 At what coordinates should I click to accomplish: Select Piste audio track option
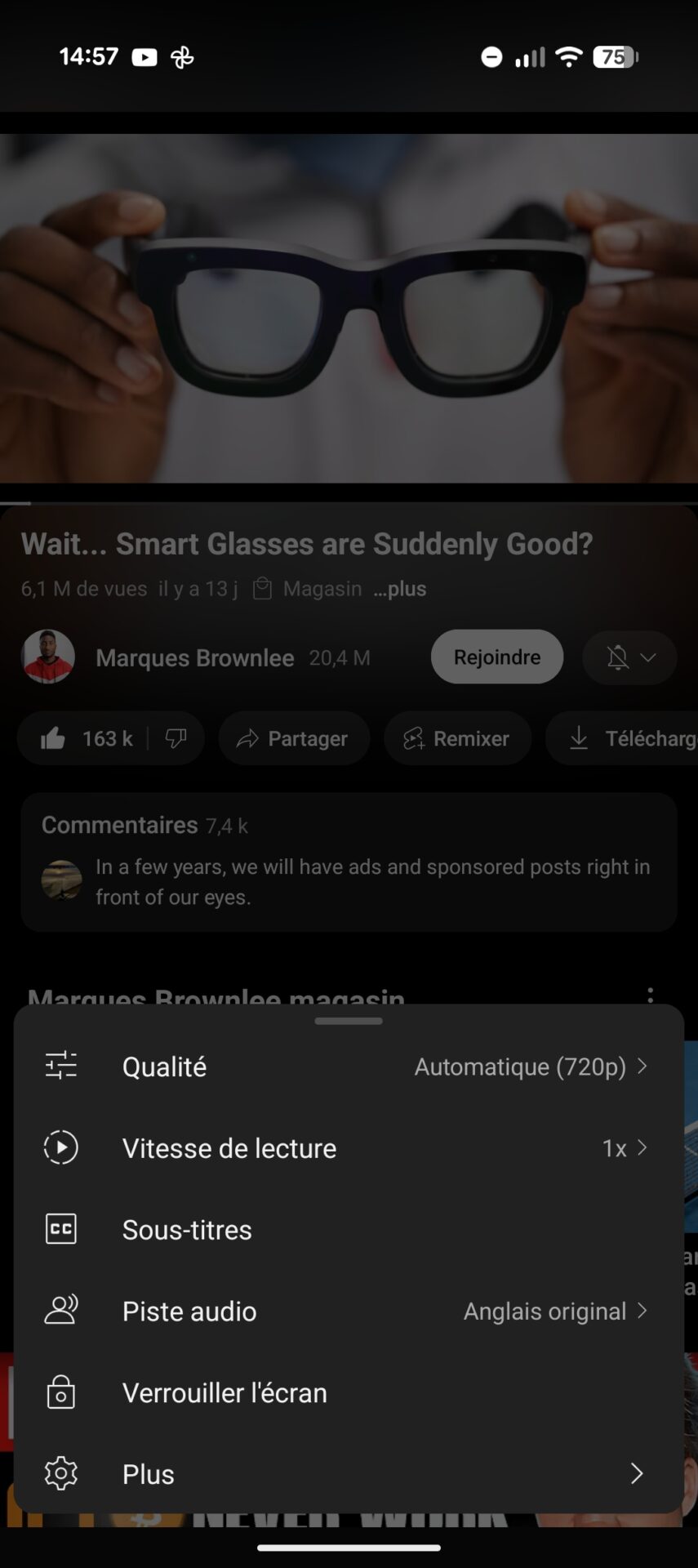click(349, 1312)
